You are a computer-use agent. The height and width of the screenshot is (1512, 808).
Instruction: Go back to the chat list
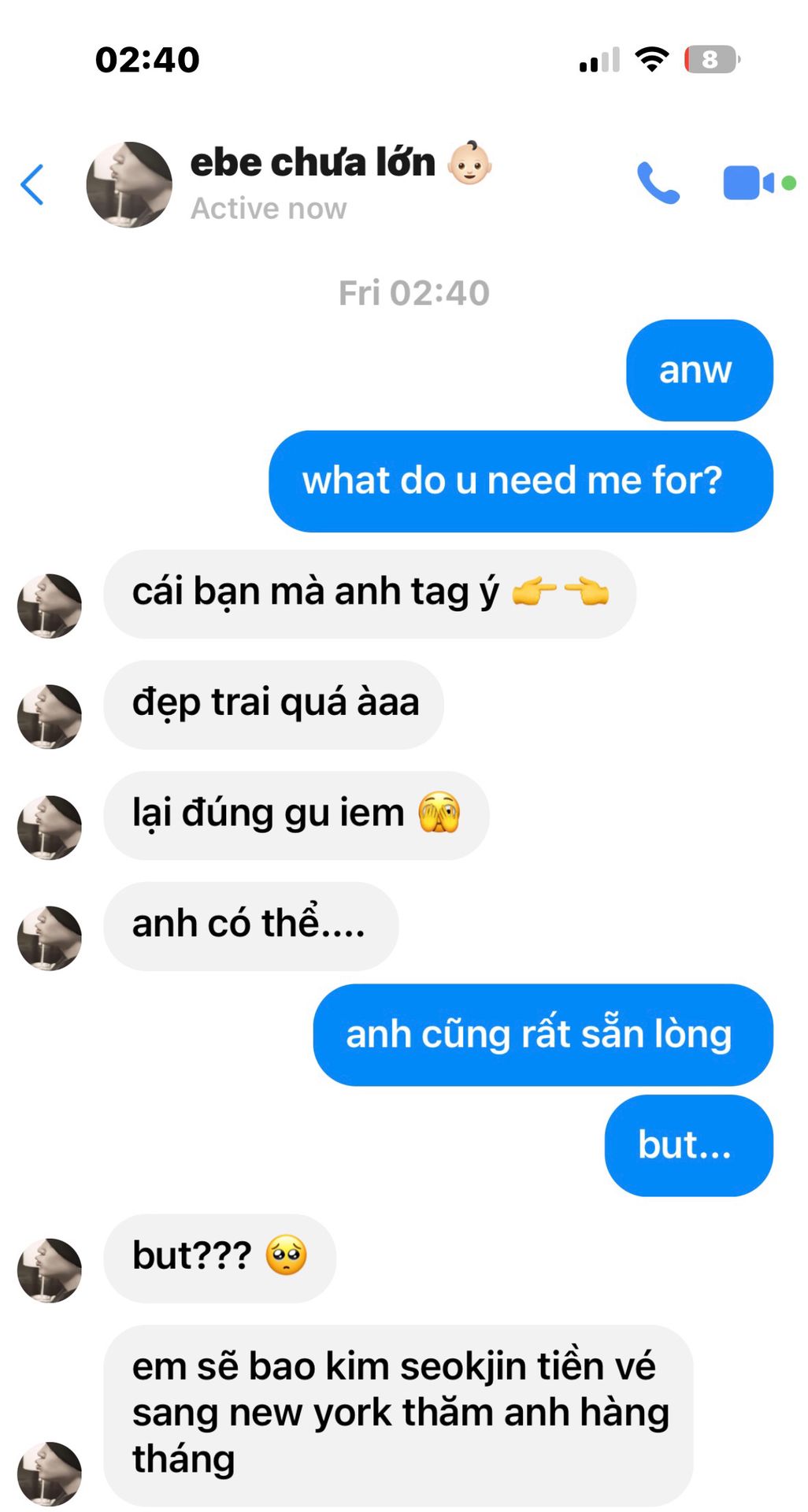point(32,185)
